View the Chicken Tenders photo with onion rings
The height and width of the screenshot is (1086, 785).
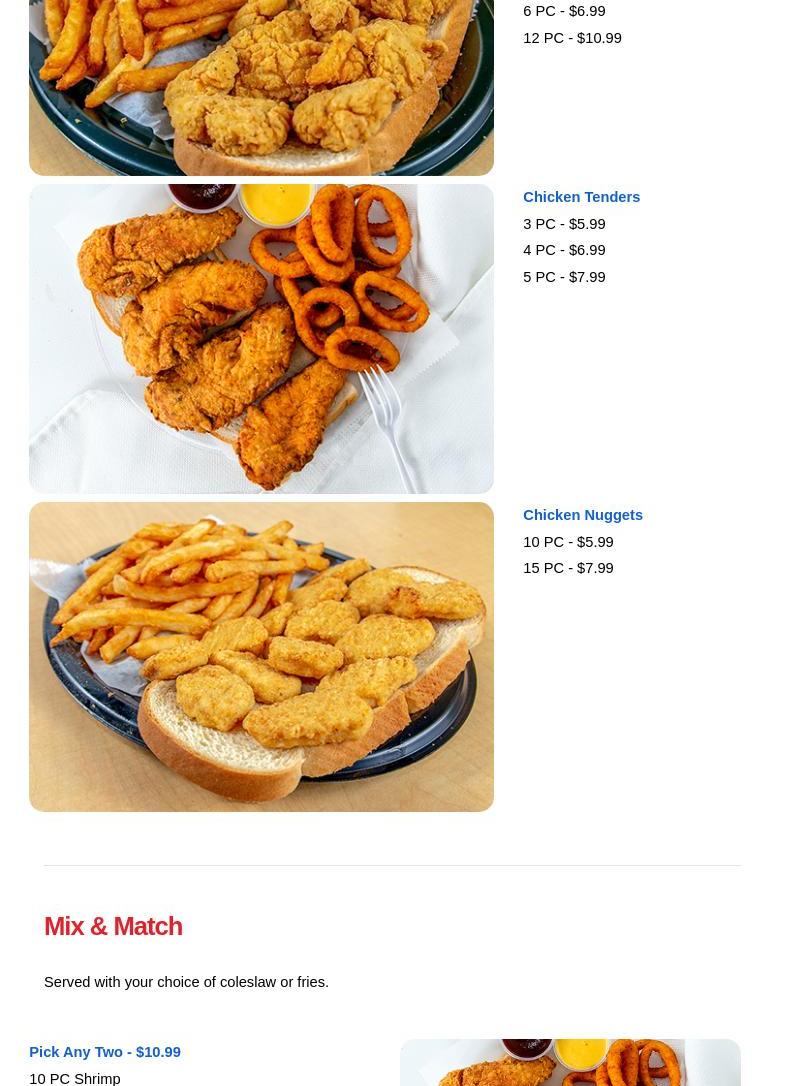[261, 339]
